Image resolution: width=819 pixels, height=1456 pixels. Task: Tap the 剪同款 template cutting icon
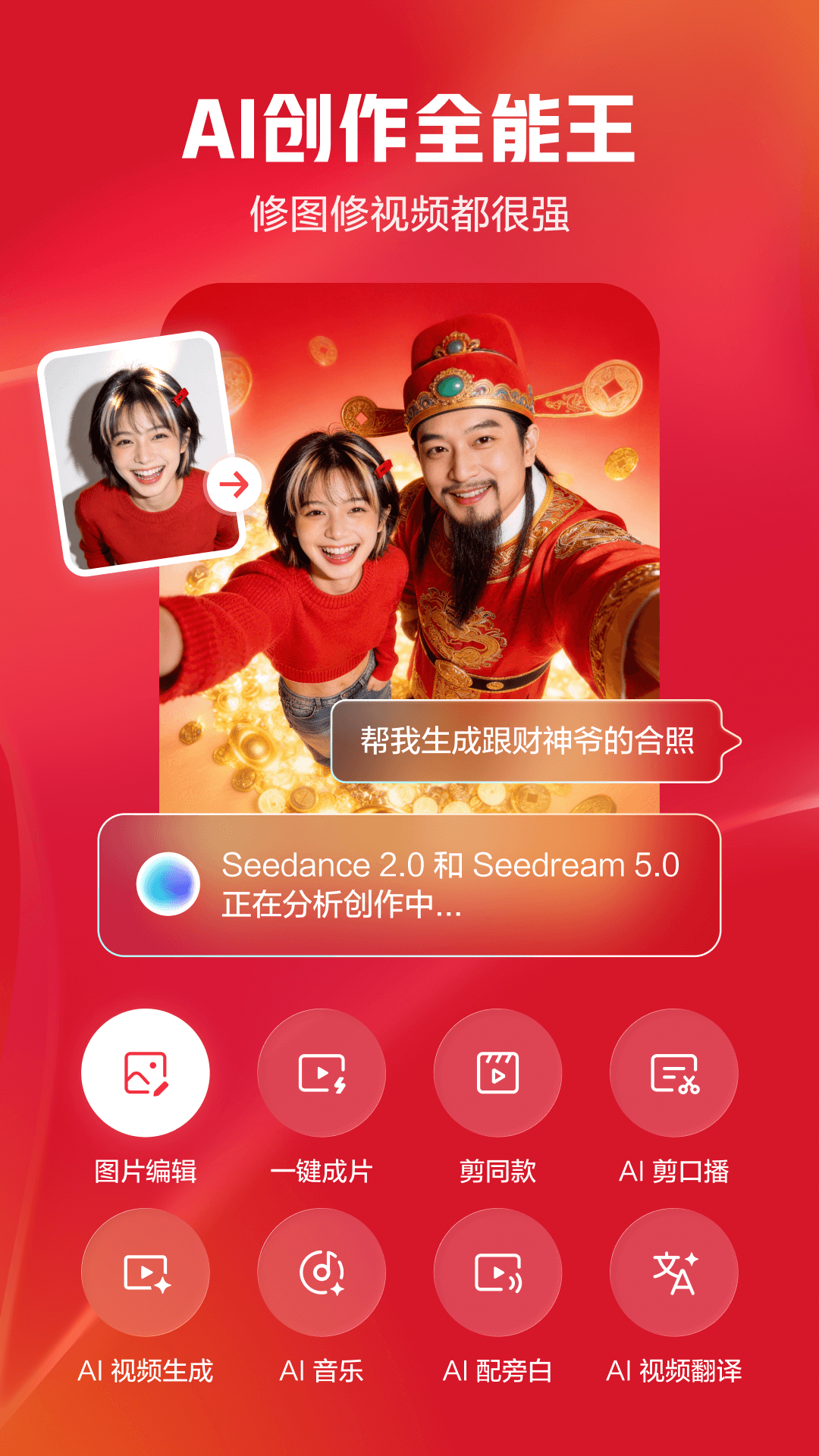click(497, 1072)
